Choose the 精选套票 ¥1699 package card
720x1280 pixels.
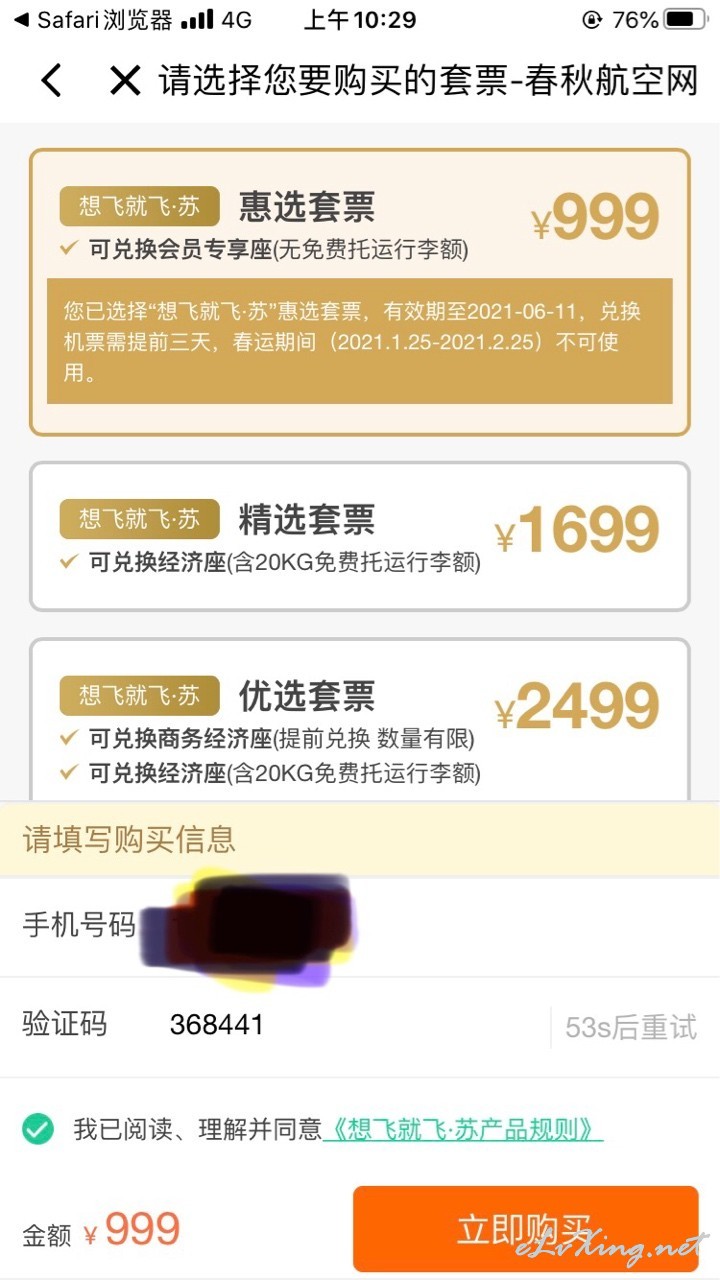360,536
